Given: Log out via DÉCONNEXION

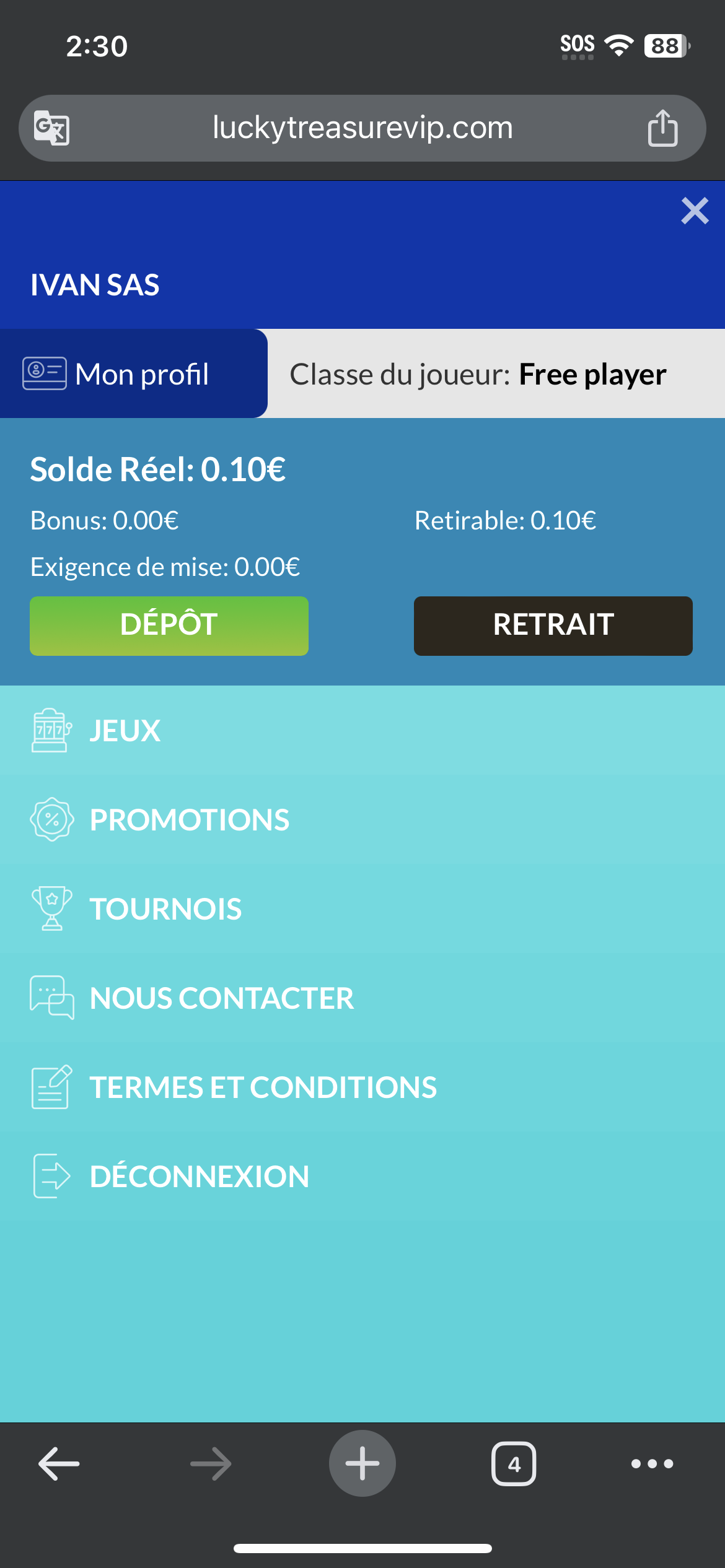Looking at the screenshot, I should coord(199,1177).
